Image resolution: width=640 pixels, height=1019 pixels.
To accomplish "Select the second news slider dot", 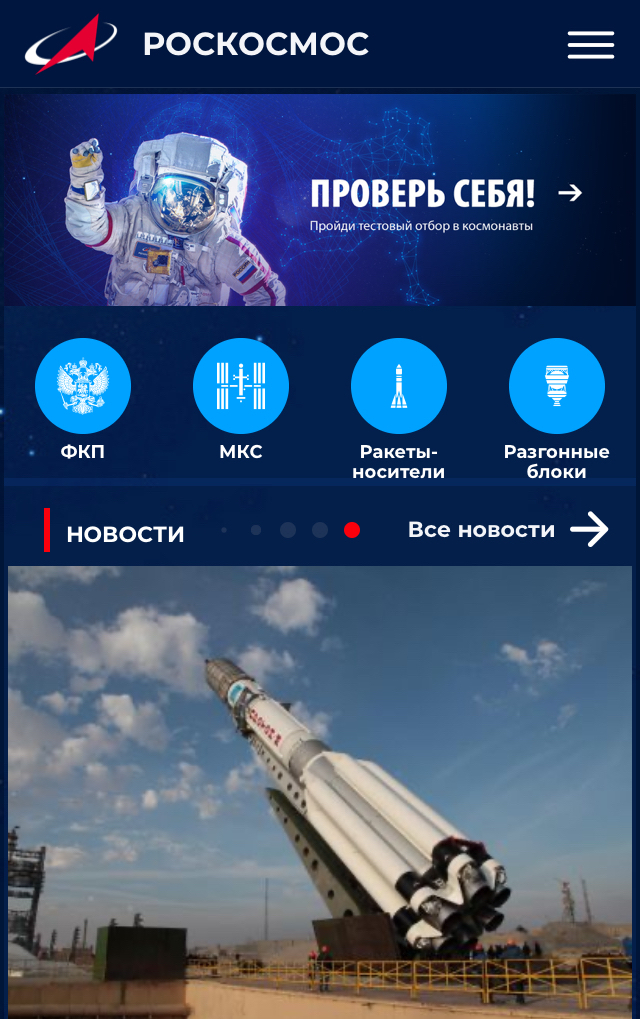I will coord(288,530).
